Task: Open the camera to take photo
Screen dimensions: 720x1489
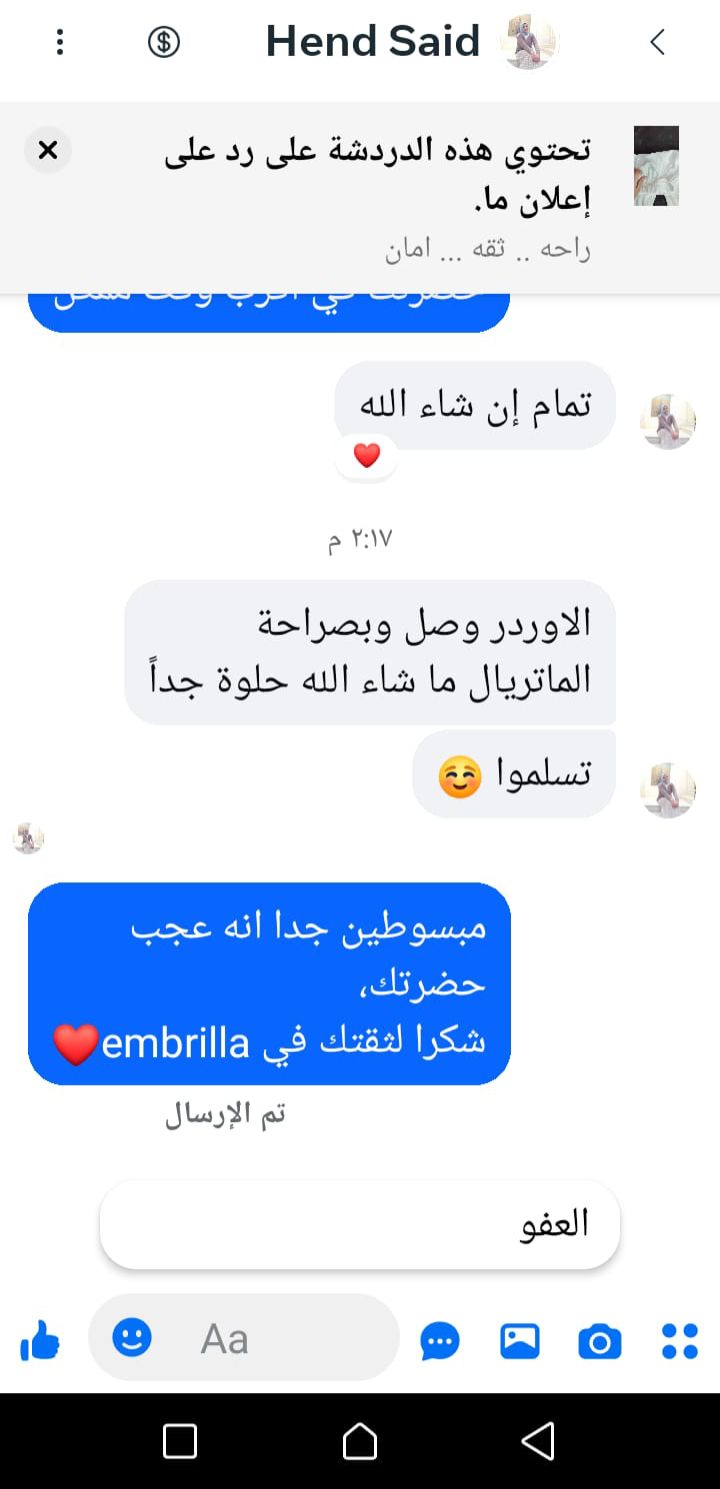Action: pyautogui.click(x=600, y=1341)
